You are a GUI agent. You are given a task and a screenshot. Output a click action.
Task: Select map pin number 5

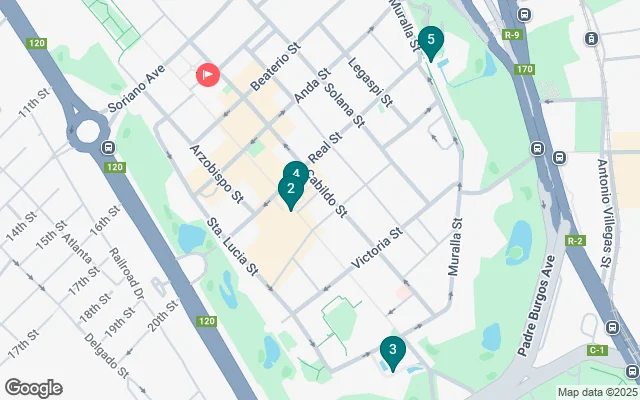click(431, 41)
